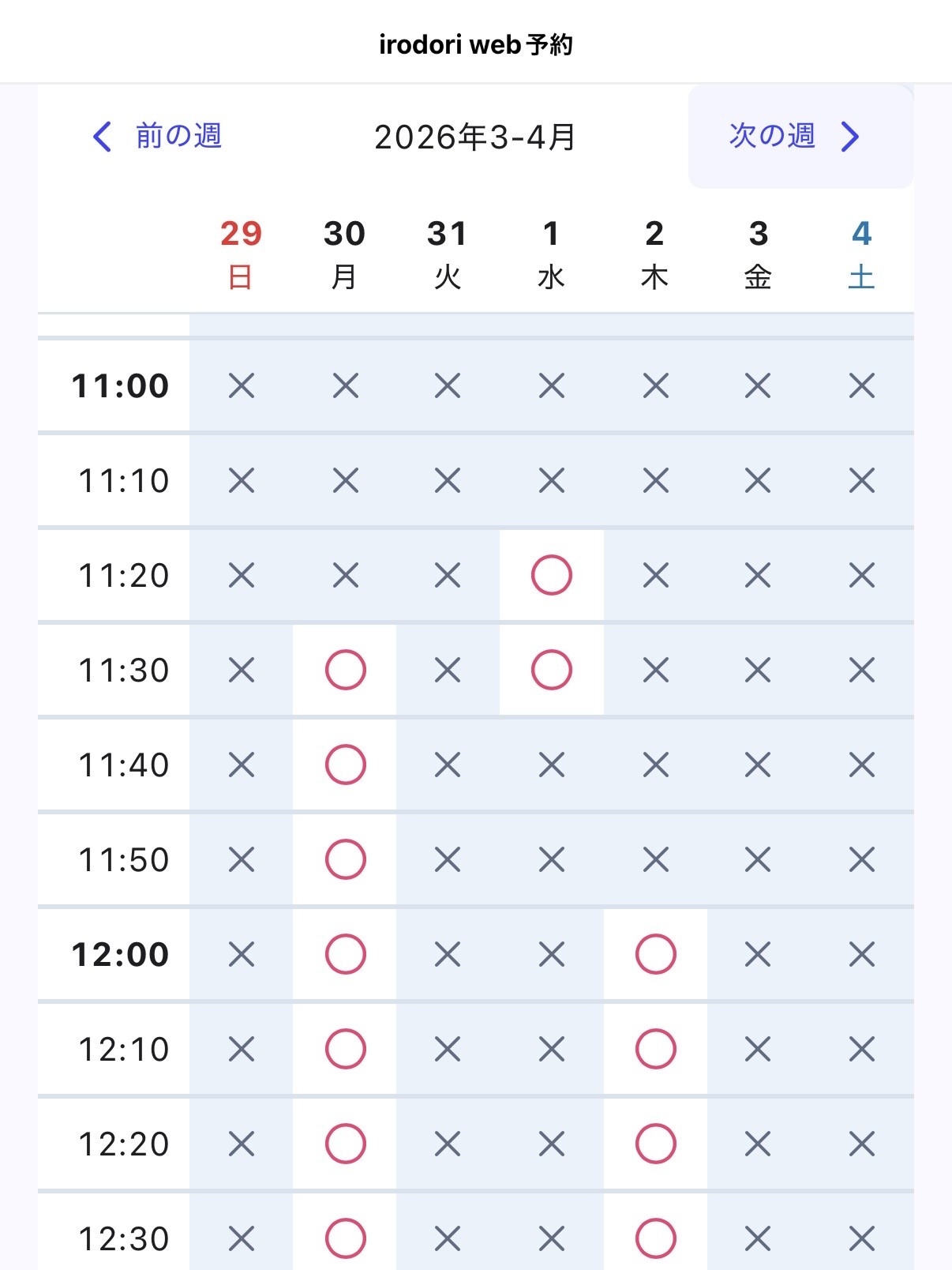The width and height of the screenshot is (952, 1270).
Task: Go to the next week (次の週)
Action: pos(794,136)
